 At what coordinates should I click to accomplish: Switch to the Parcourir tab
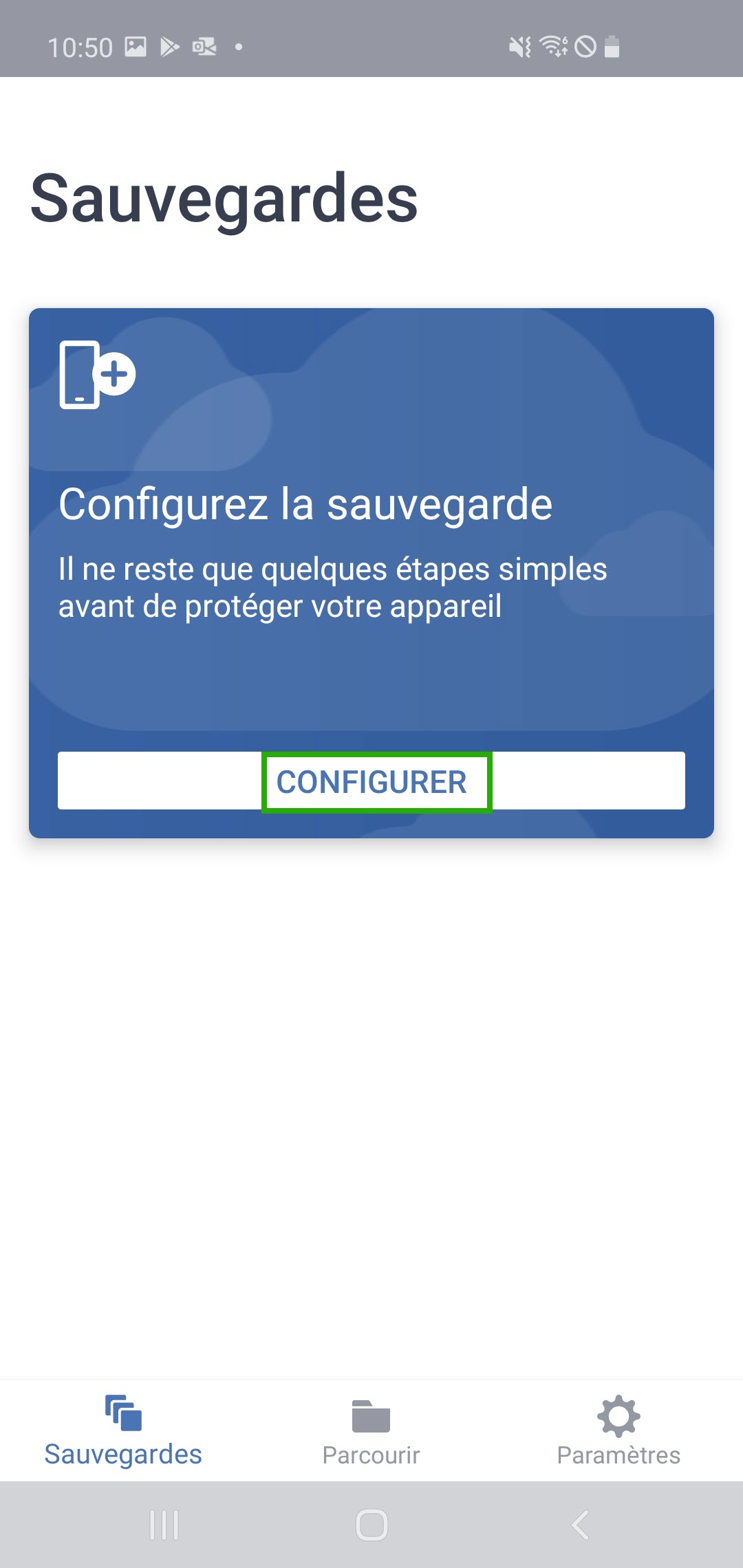click(371, 1432)
